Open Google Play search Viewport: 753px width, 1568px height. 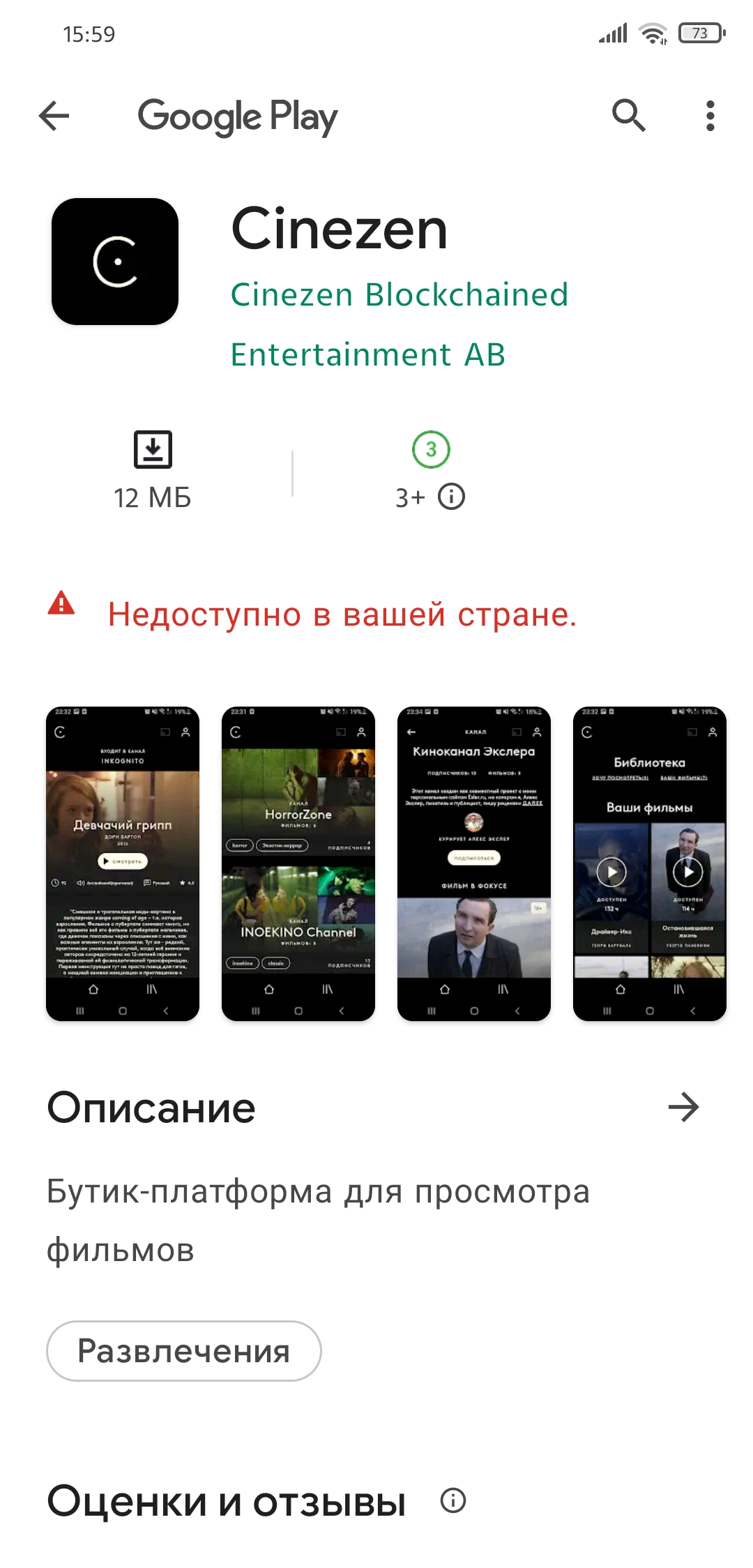[x=629, y=116]
